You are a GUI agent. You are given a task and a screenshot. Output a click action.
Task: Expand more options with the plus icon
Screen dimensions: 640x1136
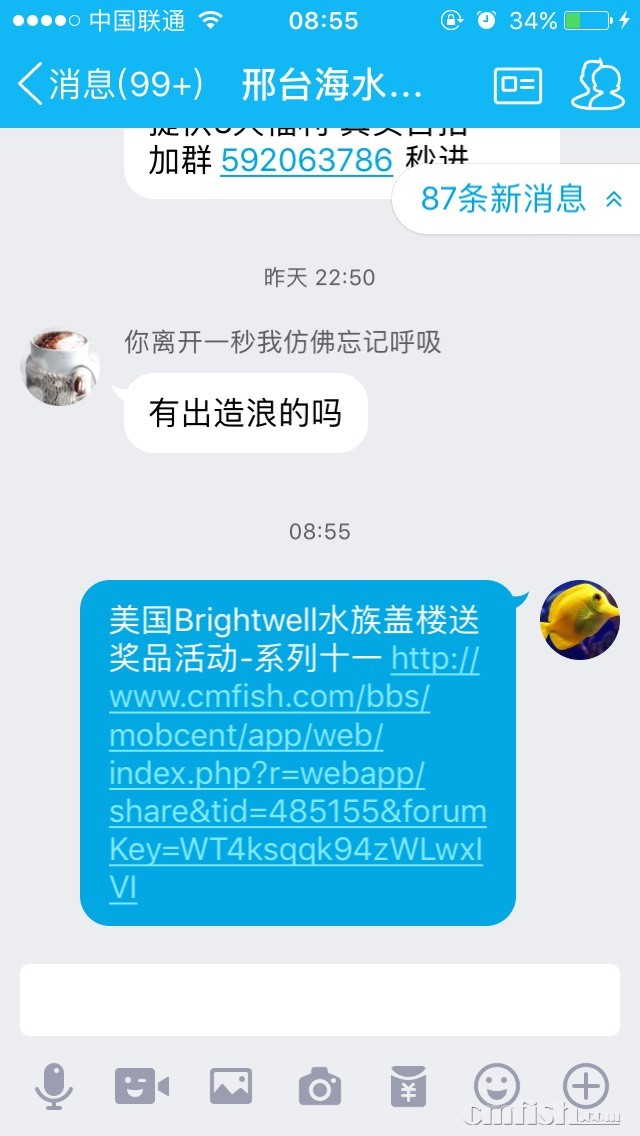point(586,1086)
